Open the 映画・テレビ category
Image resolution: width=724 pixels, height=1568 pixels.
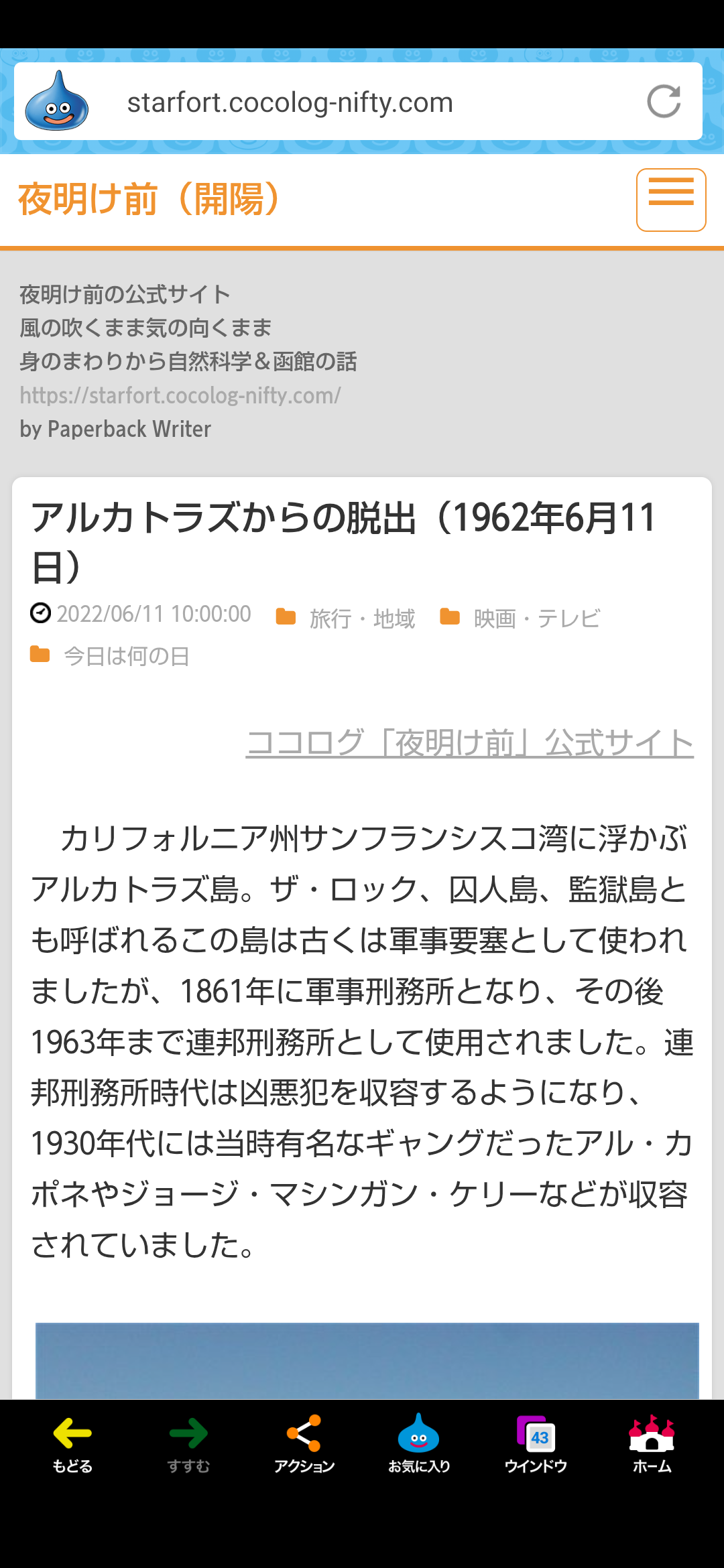point(536,618)
